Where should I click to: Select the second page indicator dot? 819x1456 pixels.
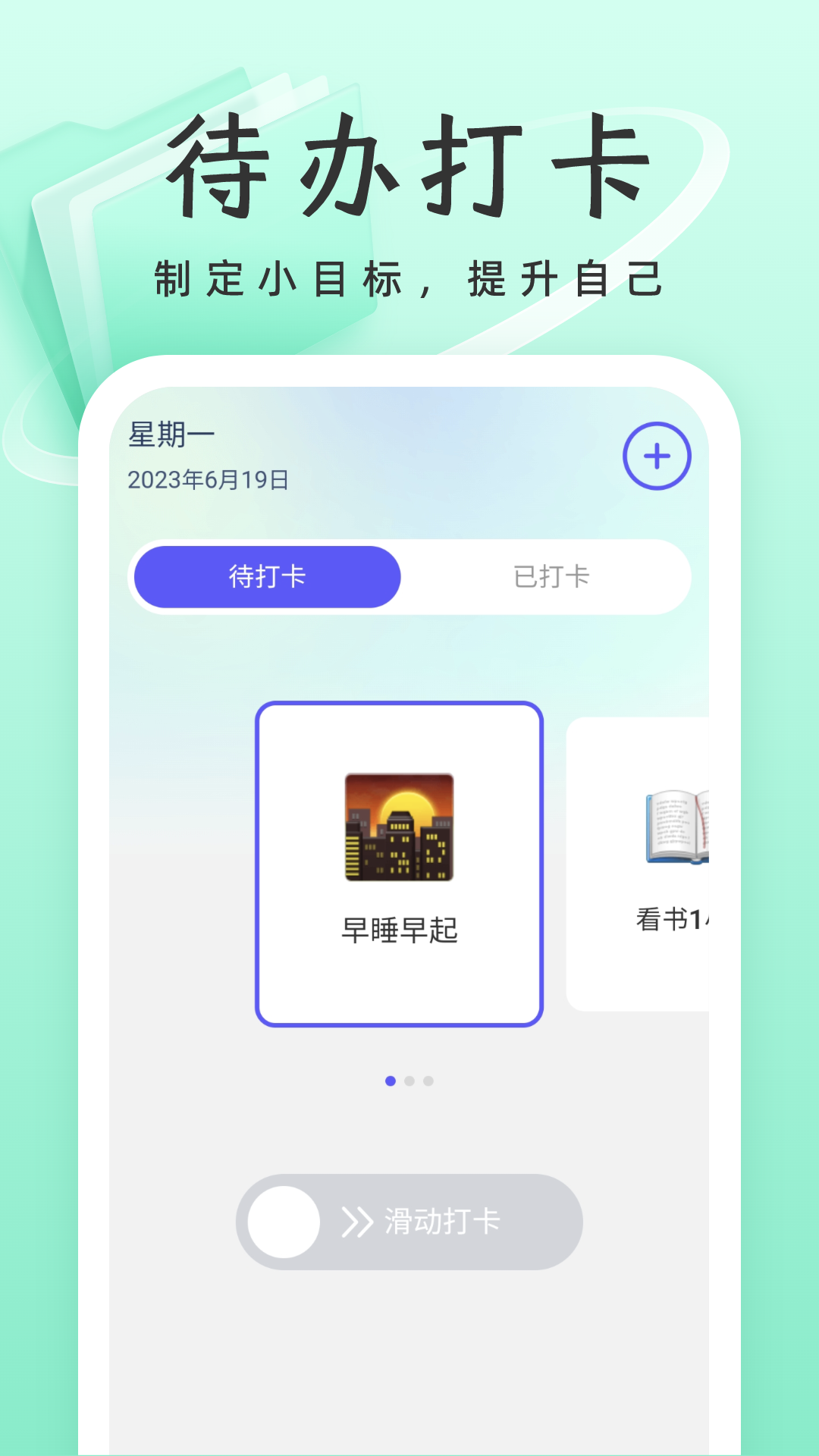click(409, 1081)
